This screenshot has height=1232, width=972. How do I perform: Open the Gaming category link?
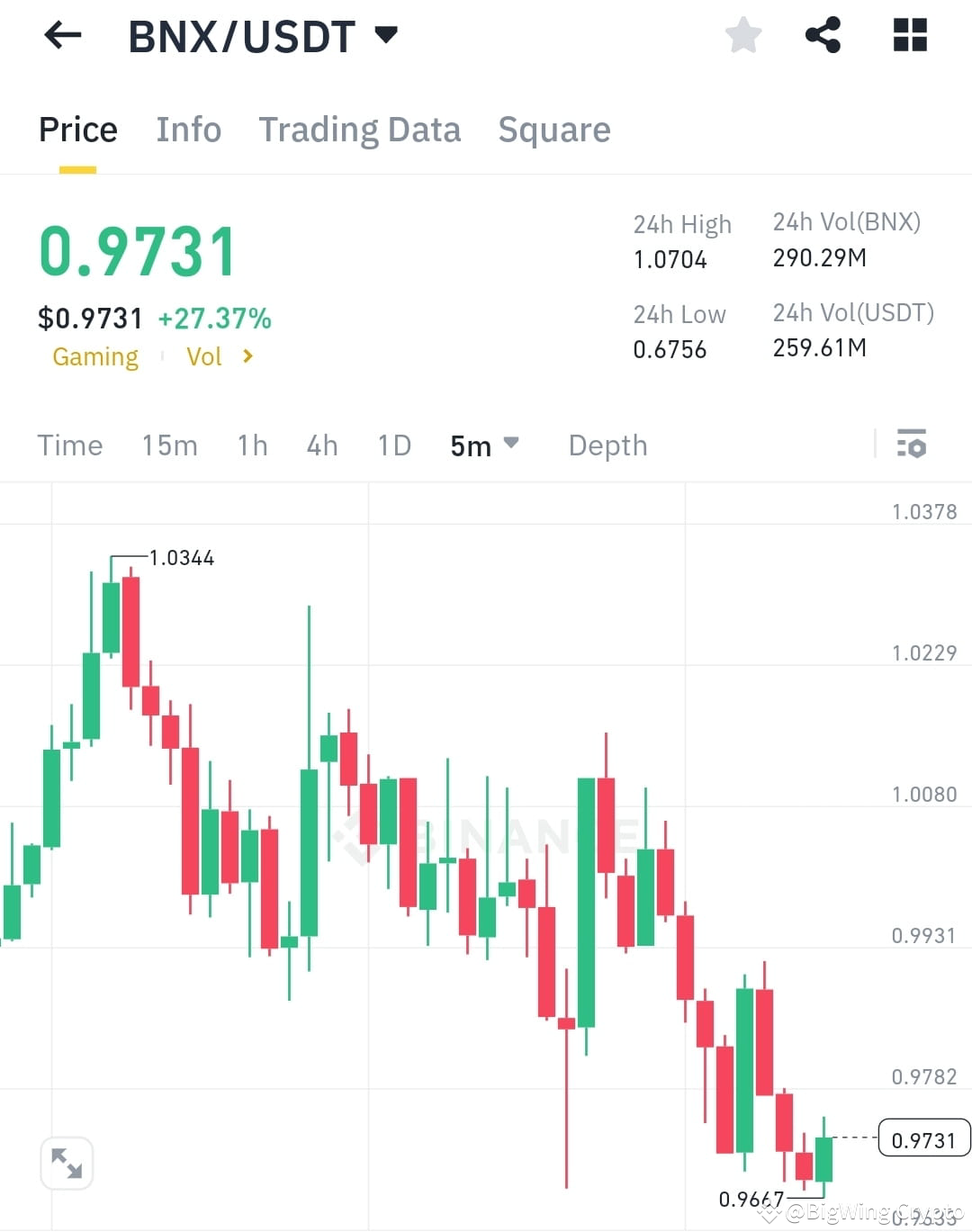point(94,356)
